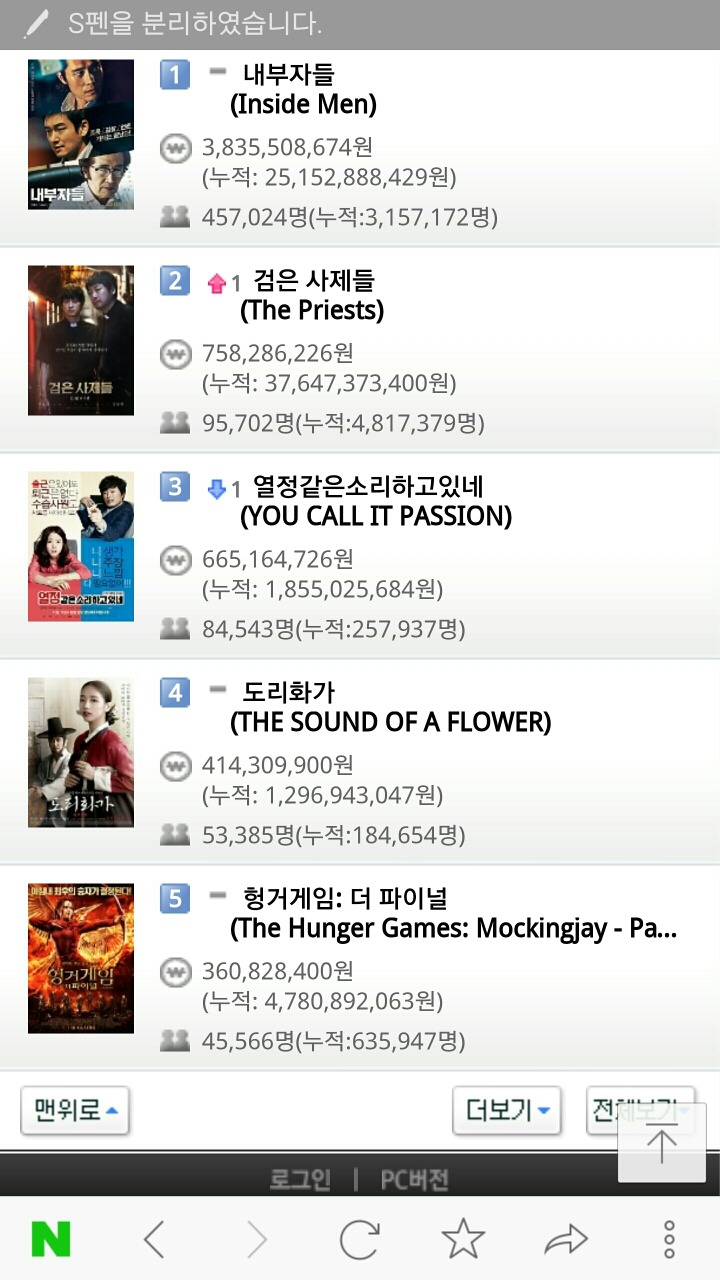Tap the floating up-arrow button
Viewport: 720px width, 1280px height.
click(662, 1143)
